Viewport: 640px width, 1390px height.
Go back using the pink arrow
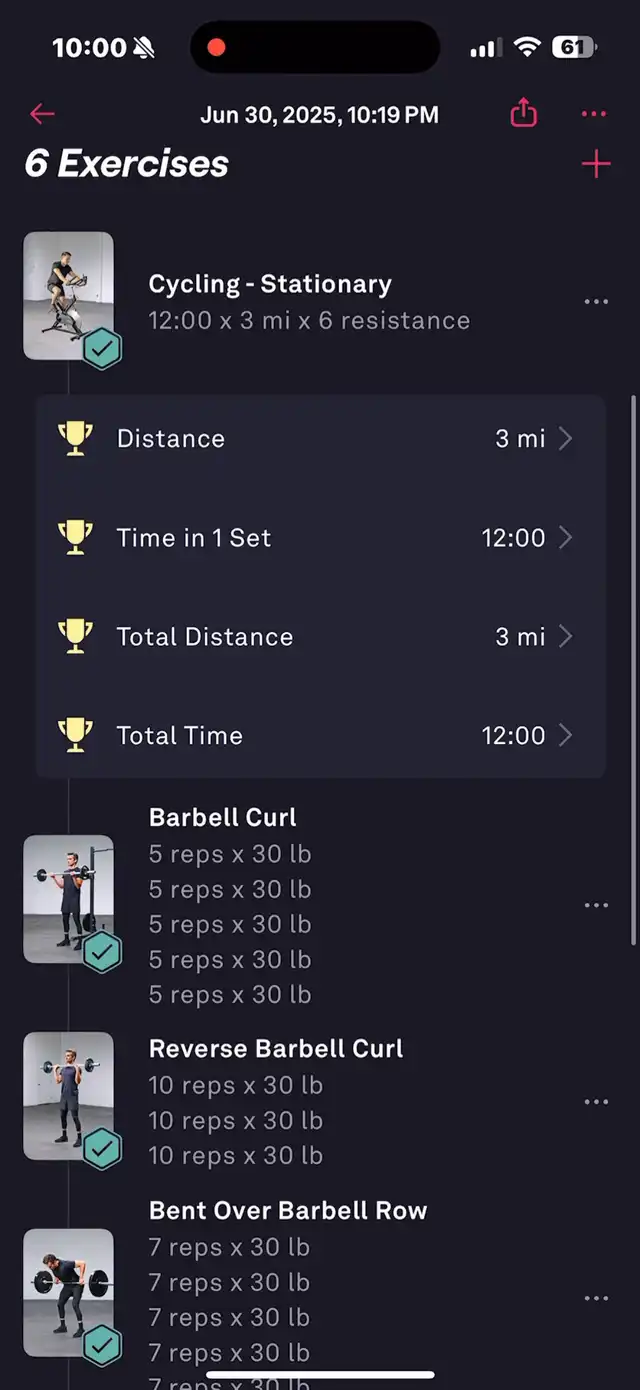[x=42, y=114]
